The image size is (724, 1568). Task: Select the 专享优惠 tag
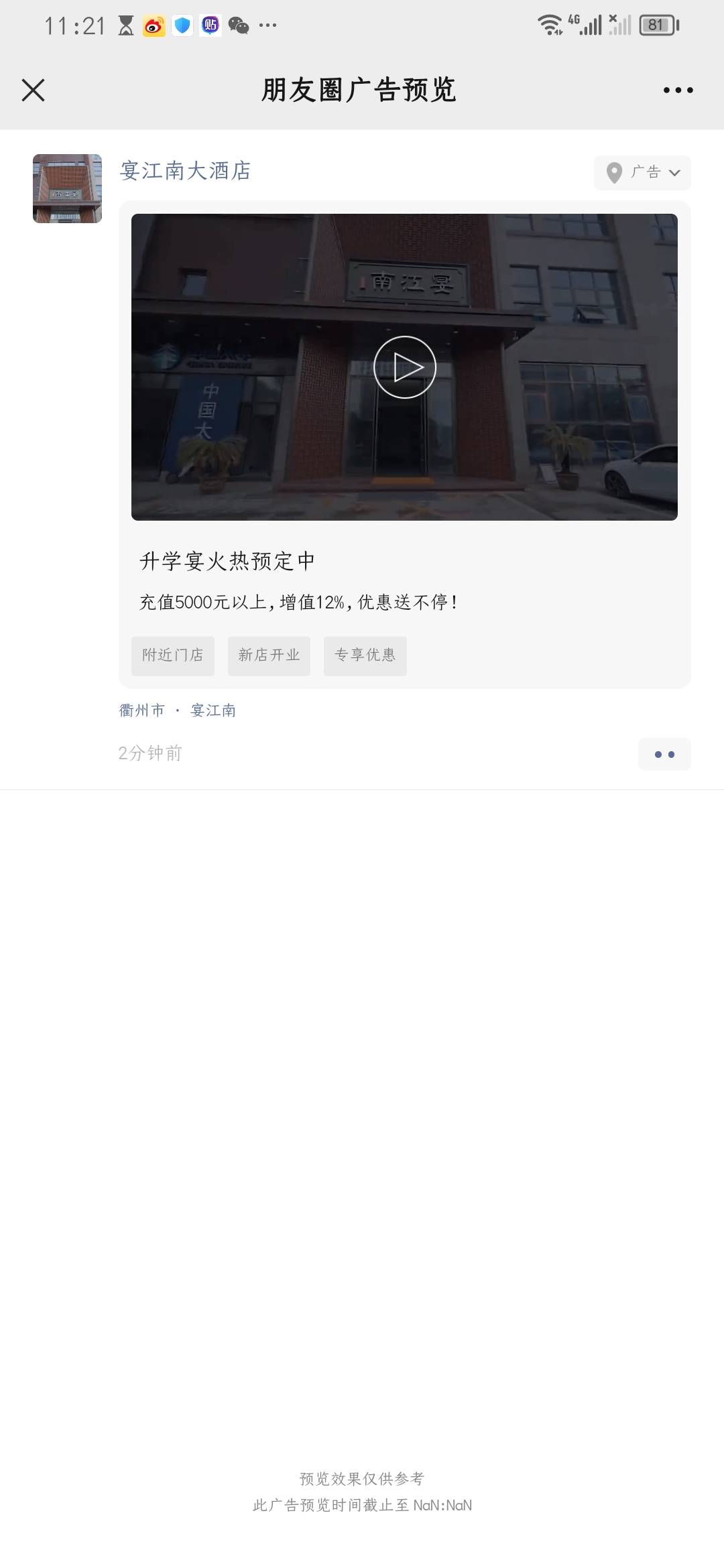pos(365,655)
